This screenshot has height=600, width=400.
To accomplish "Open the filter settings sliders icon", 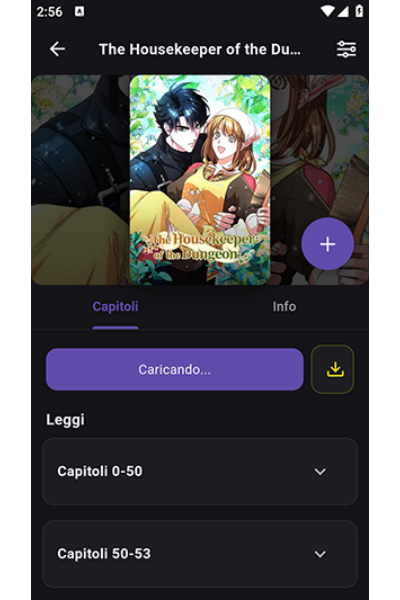I will (x=346, y=49).
